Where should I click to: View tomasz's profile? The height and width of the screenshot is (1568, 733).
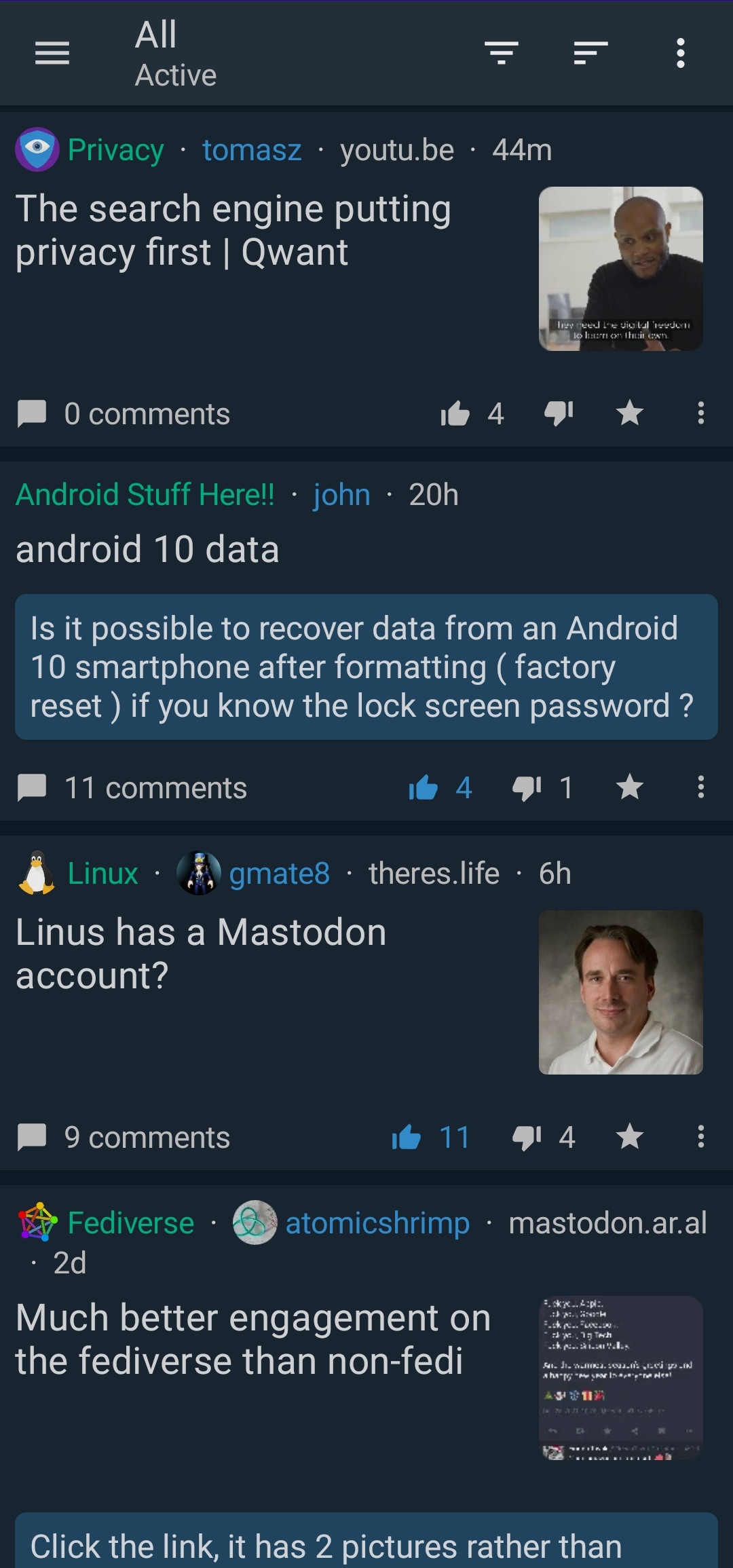(x=252, y=150)
